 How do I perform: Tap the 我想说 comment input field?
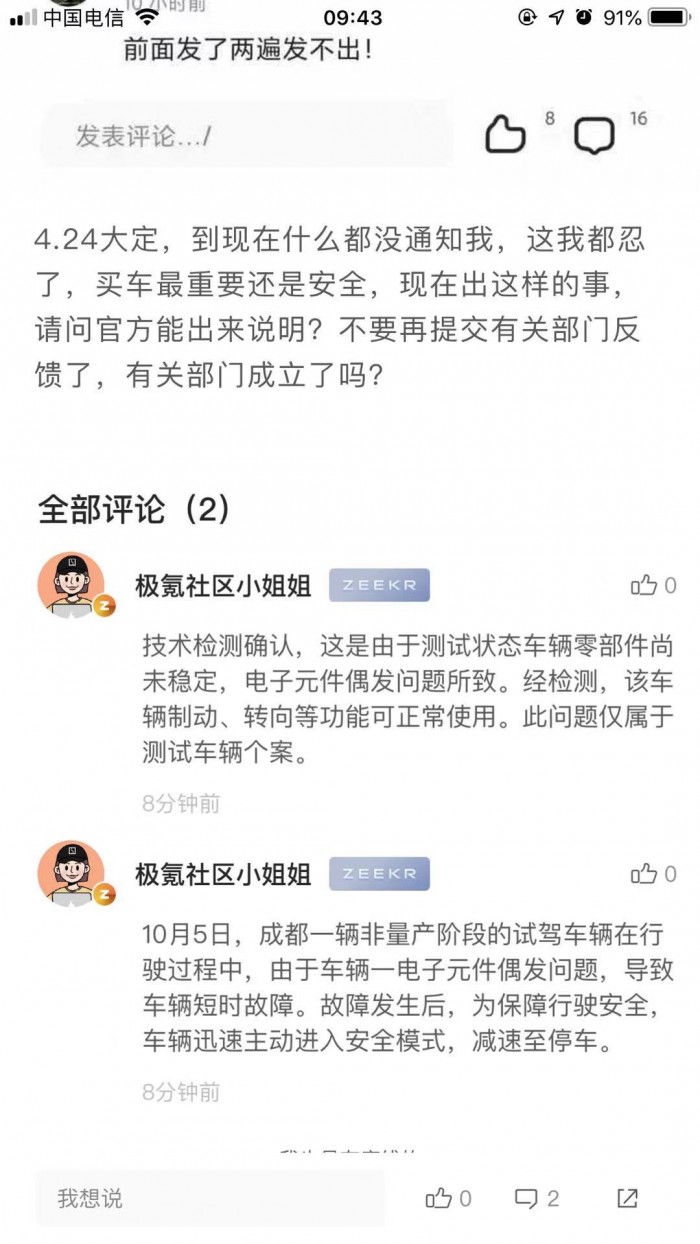210,1198
